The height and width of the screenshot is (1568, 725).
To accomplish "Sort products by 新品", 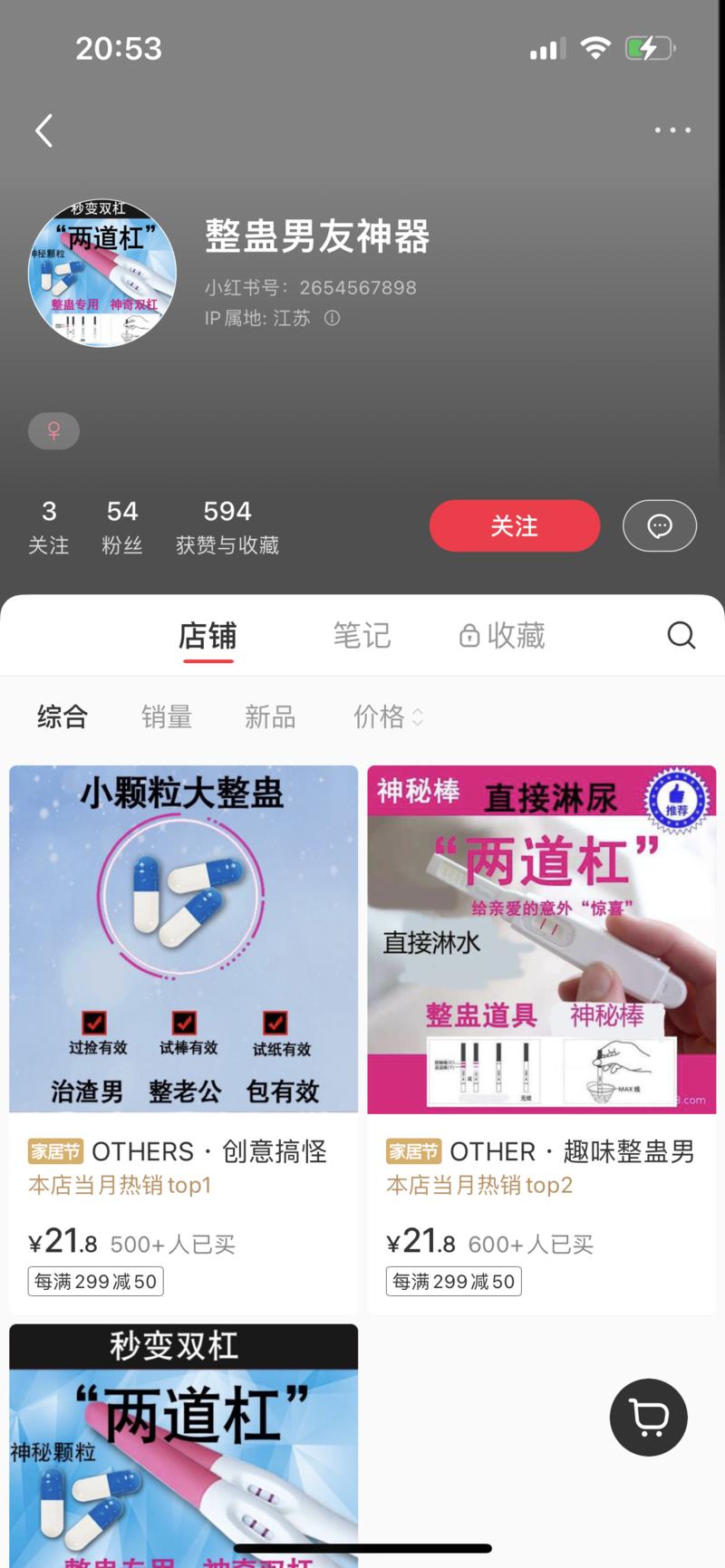I will [270, 717].
